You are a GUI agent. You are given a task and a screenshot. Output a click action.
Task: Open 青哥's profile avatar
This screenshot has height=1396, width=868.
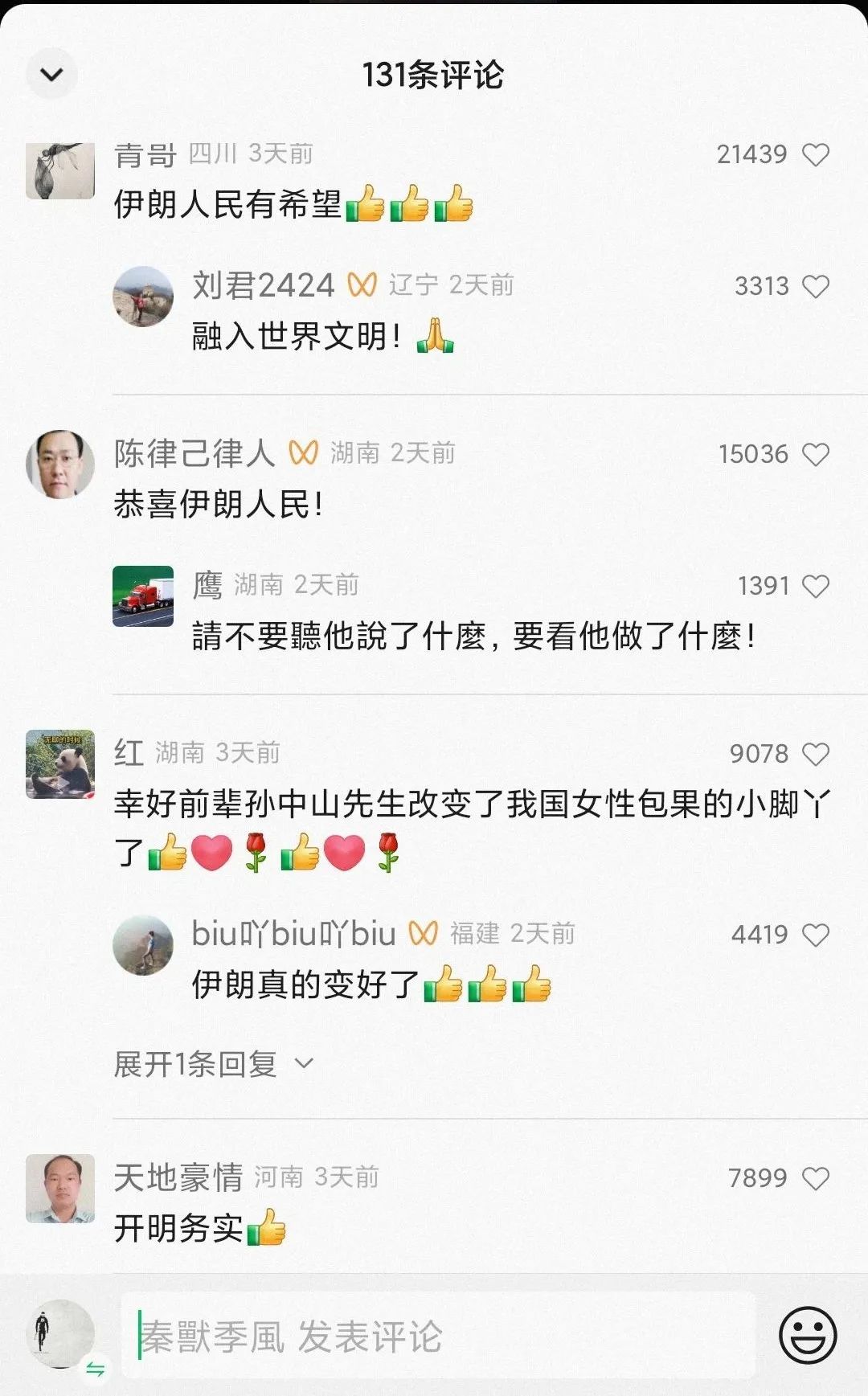[60, 170]
